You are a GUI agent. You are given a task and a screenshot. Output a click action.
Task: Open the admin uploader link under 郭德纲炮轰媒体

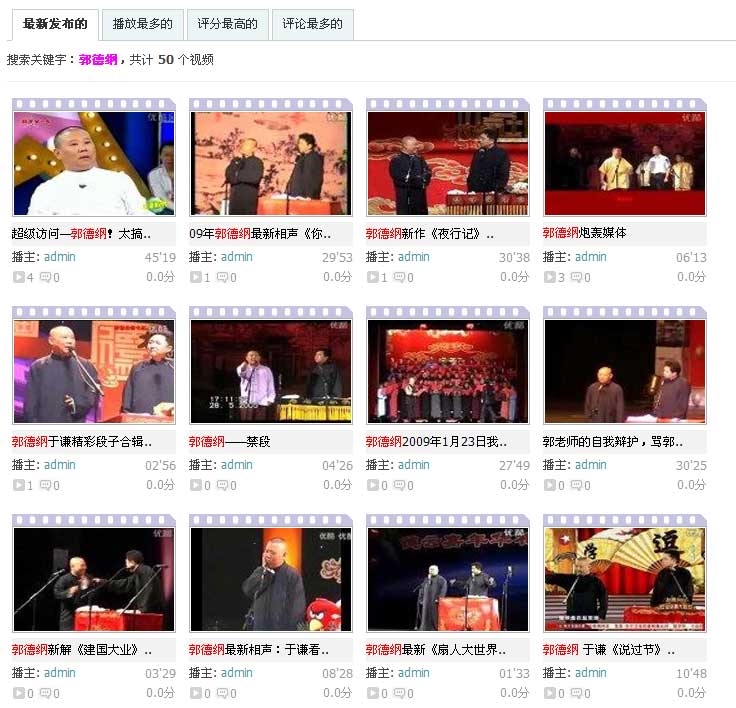point(590,257)
